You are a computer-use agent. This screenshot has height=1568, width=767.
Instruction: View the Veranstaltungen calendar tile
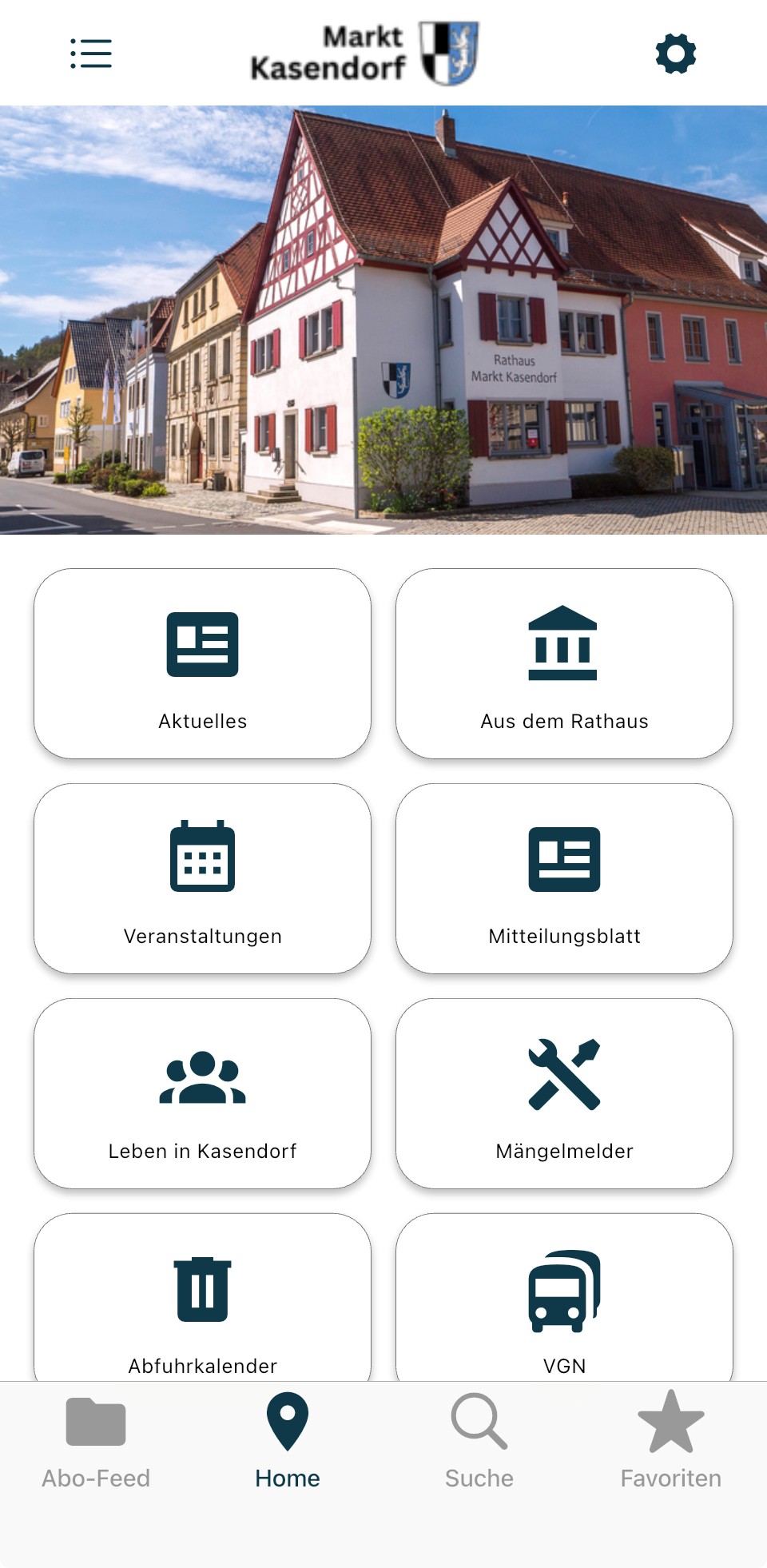tap(202, 878)
